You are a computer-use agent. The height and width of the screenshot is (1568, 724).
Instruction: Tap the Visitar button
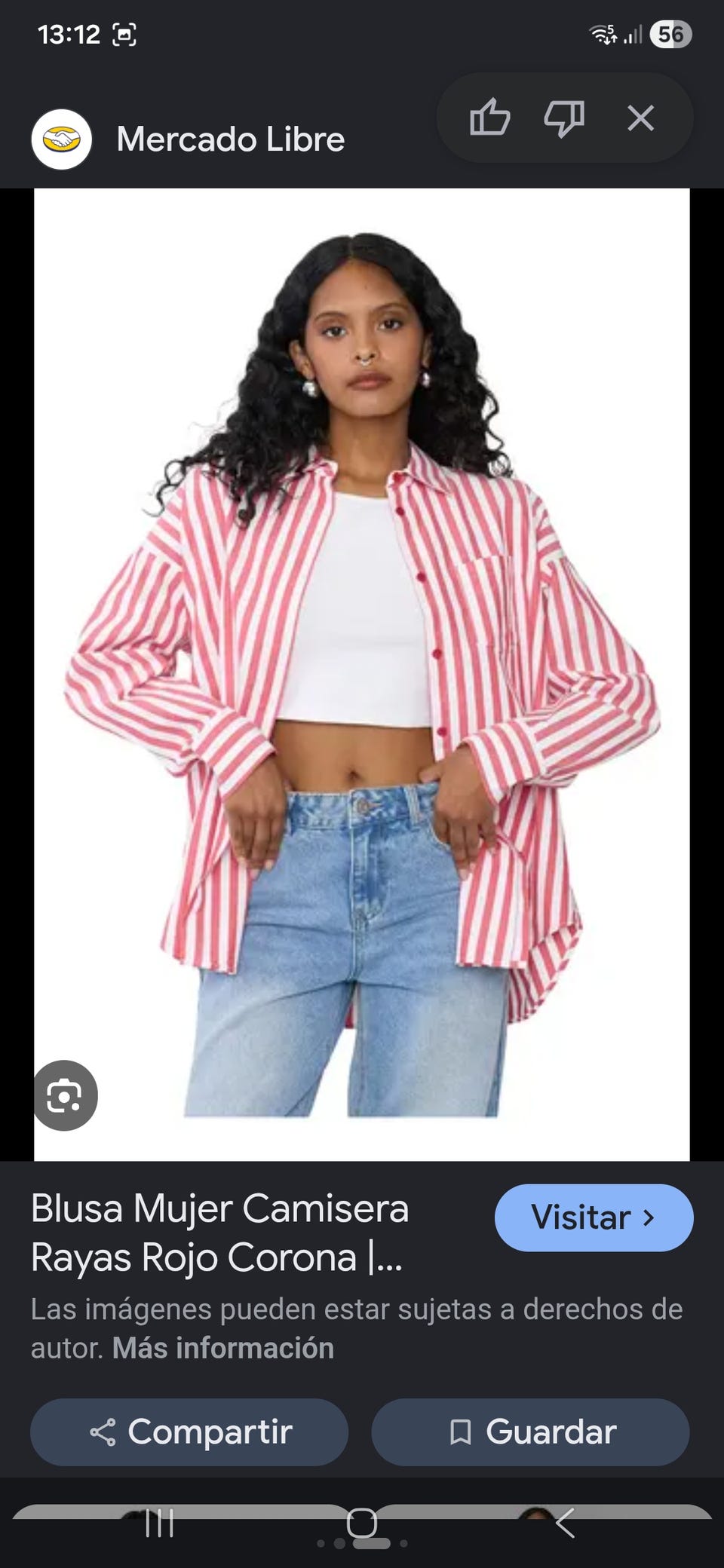(x=594, y=1217)
